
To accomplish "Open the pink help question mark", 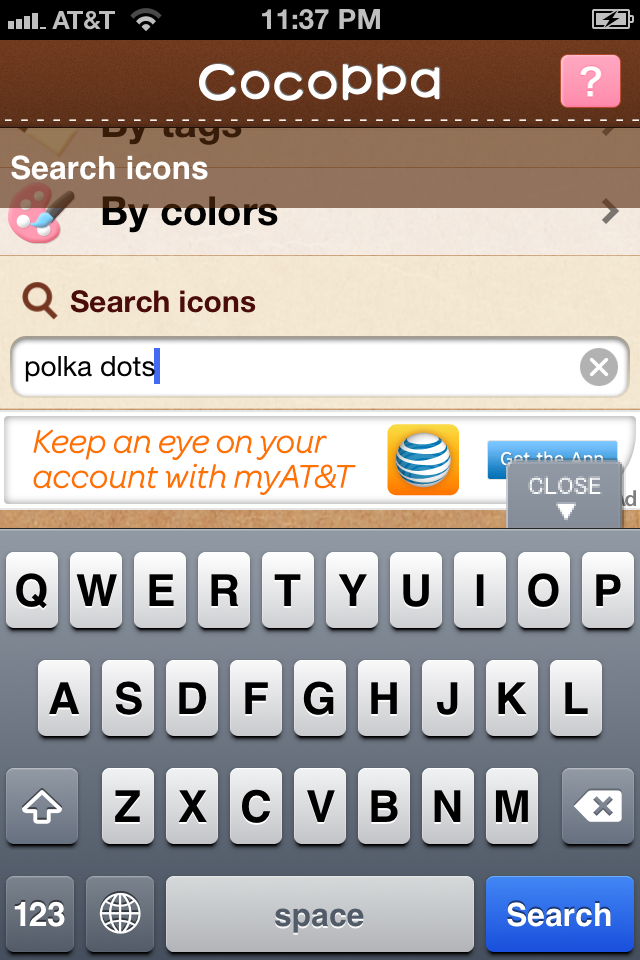I will point(590,81).
